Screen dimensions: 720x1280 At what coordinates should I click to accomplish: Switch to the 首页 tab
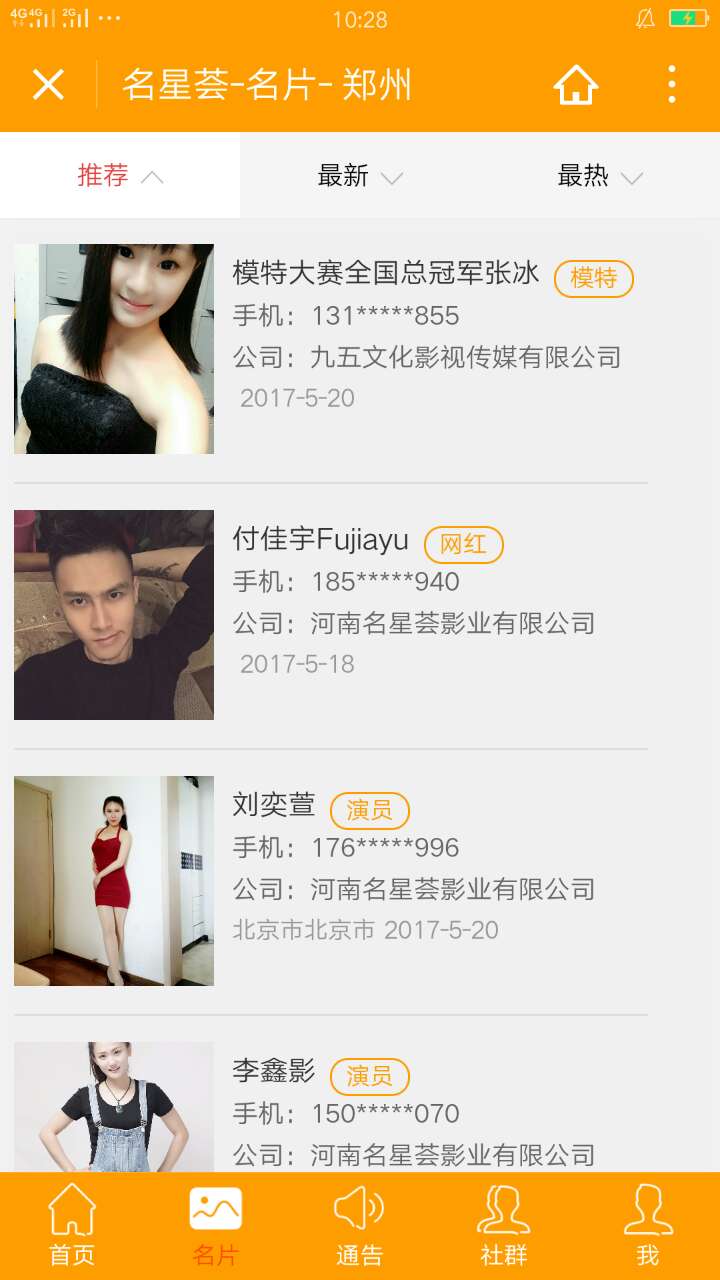coord(72,1225)
